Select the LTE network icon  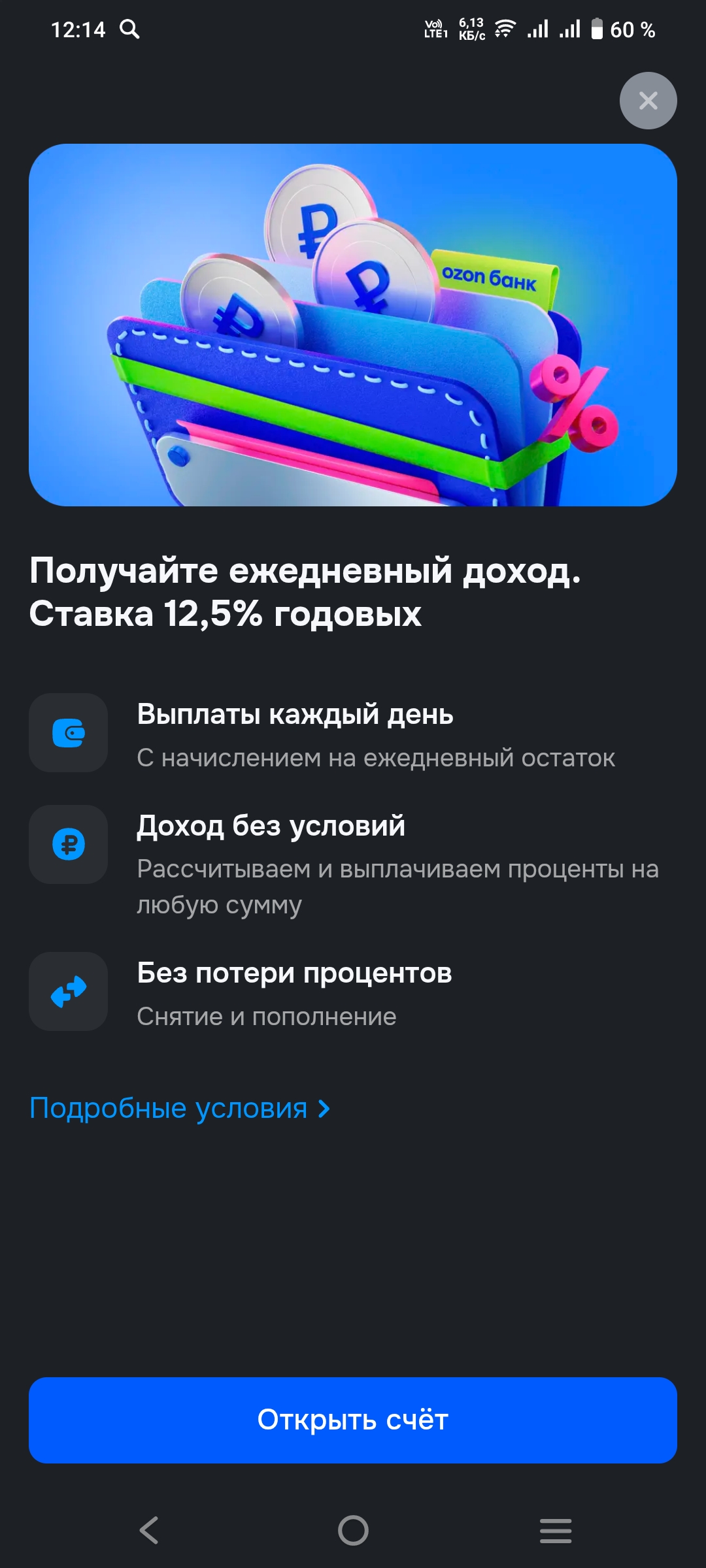[435, 29]
